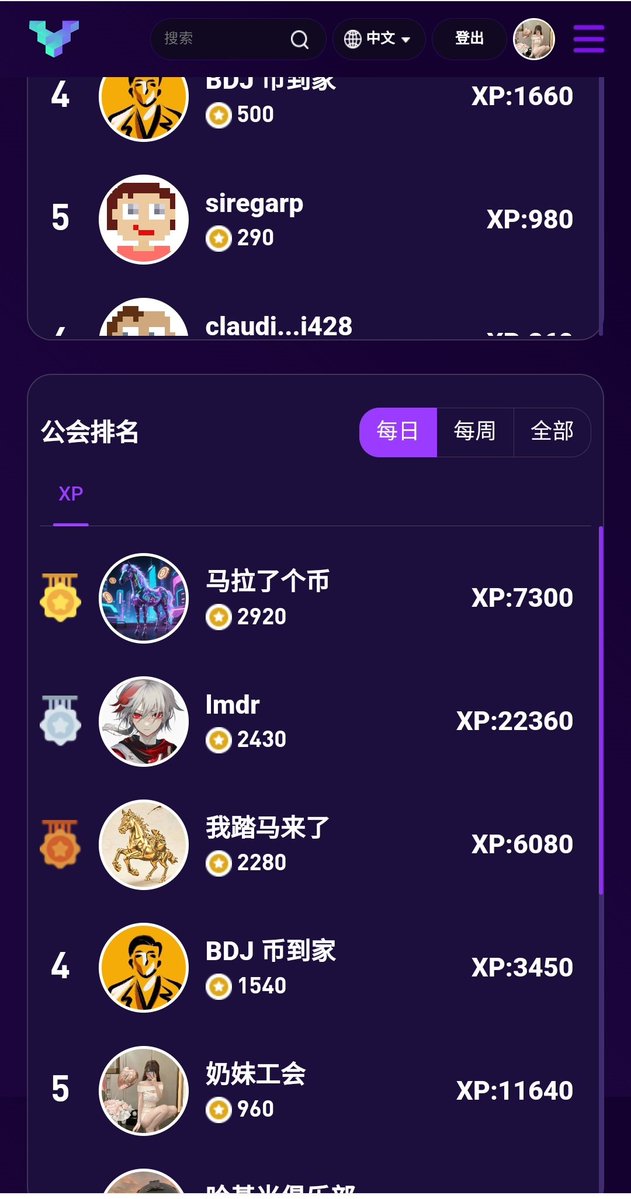Select the XP tab under 公会排名

71,494
